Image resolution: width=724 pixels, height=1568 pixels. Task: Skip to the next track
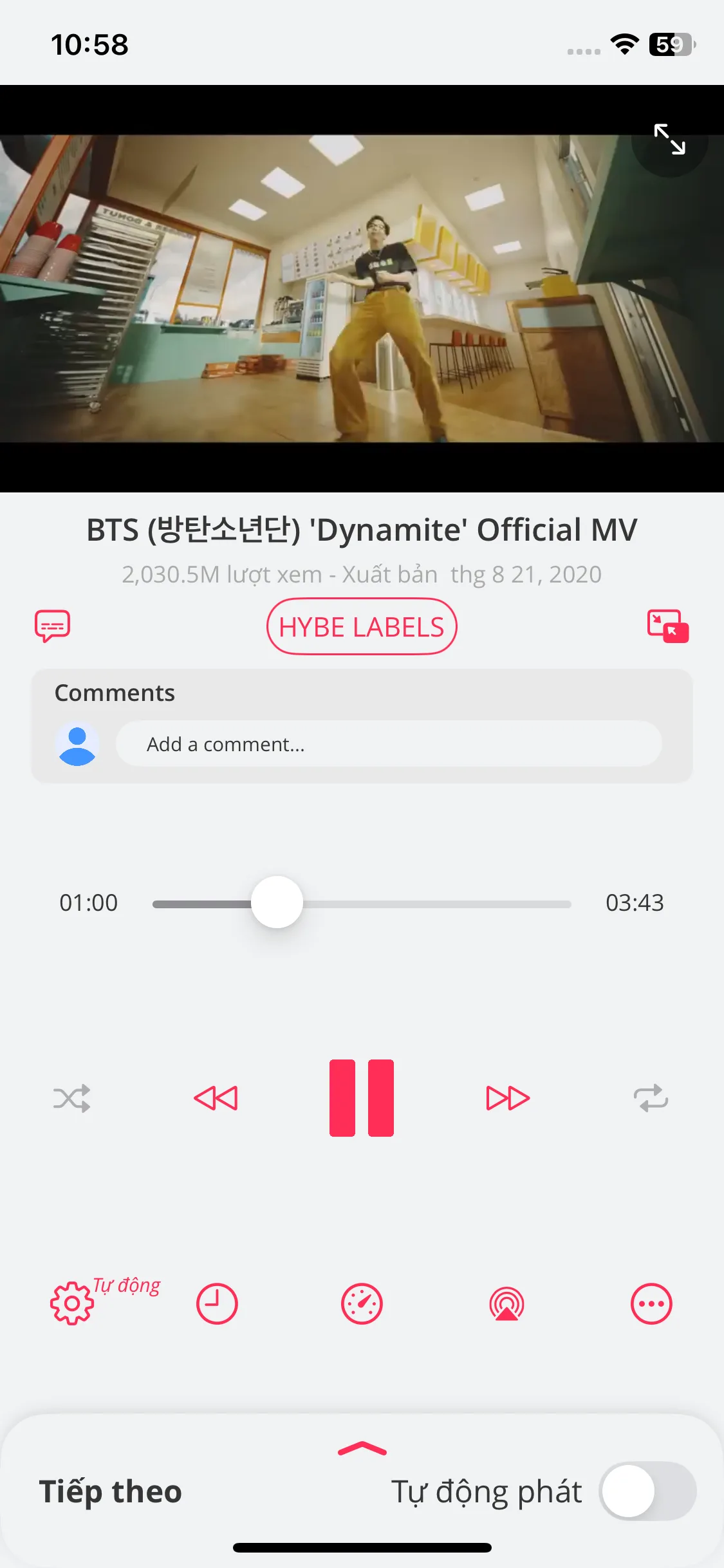[x=507, y=1098]
